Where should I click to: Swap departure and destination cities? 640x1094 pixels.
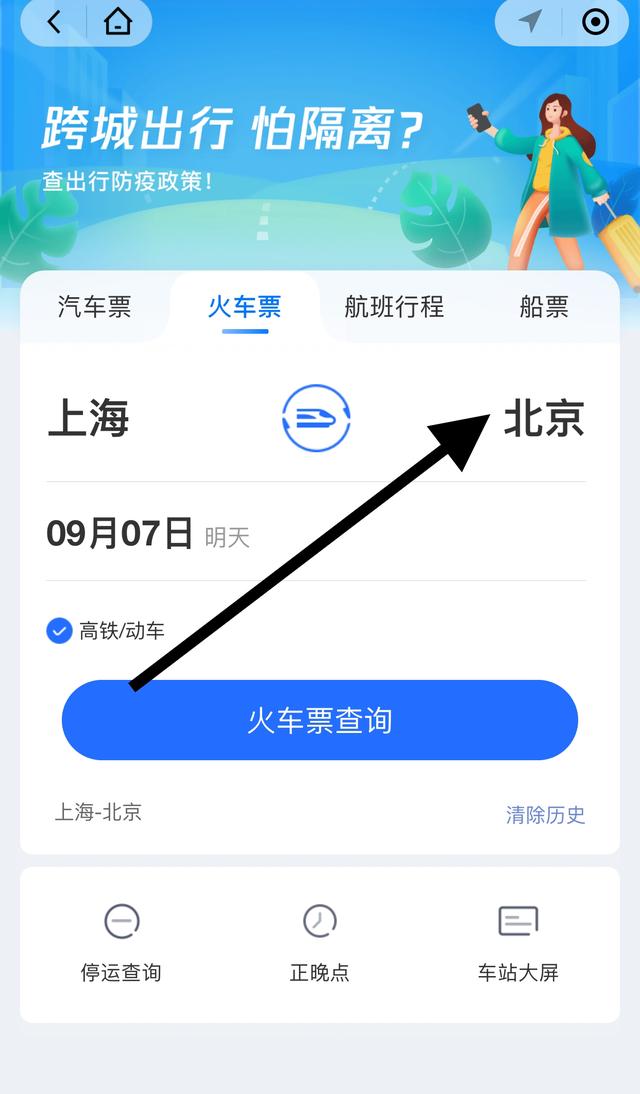coord(316,418)
